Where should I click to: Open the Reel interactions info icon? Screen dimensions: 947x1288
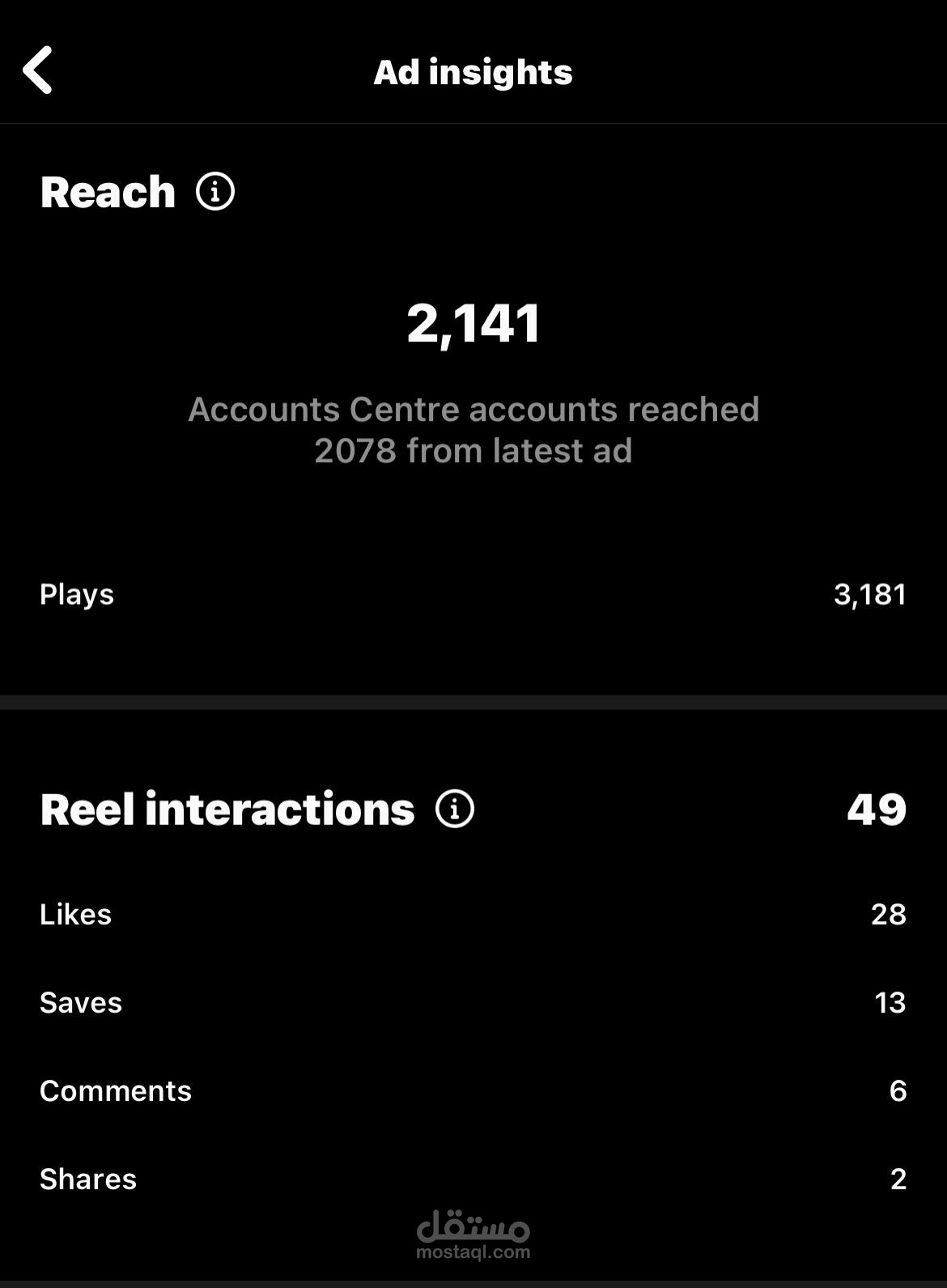[455, 809]
